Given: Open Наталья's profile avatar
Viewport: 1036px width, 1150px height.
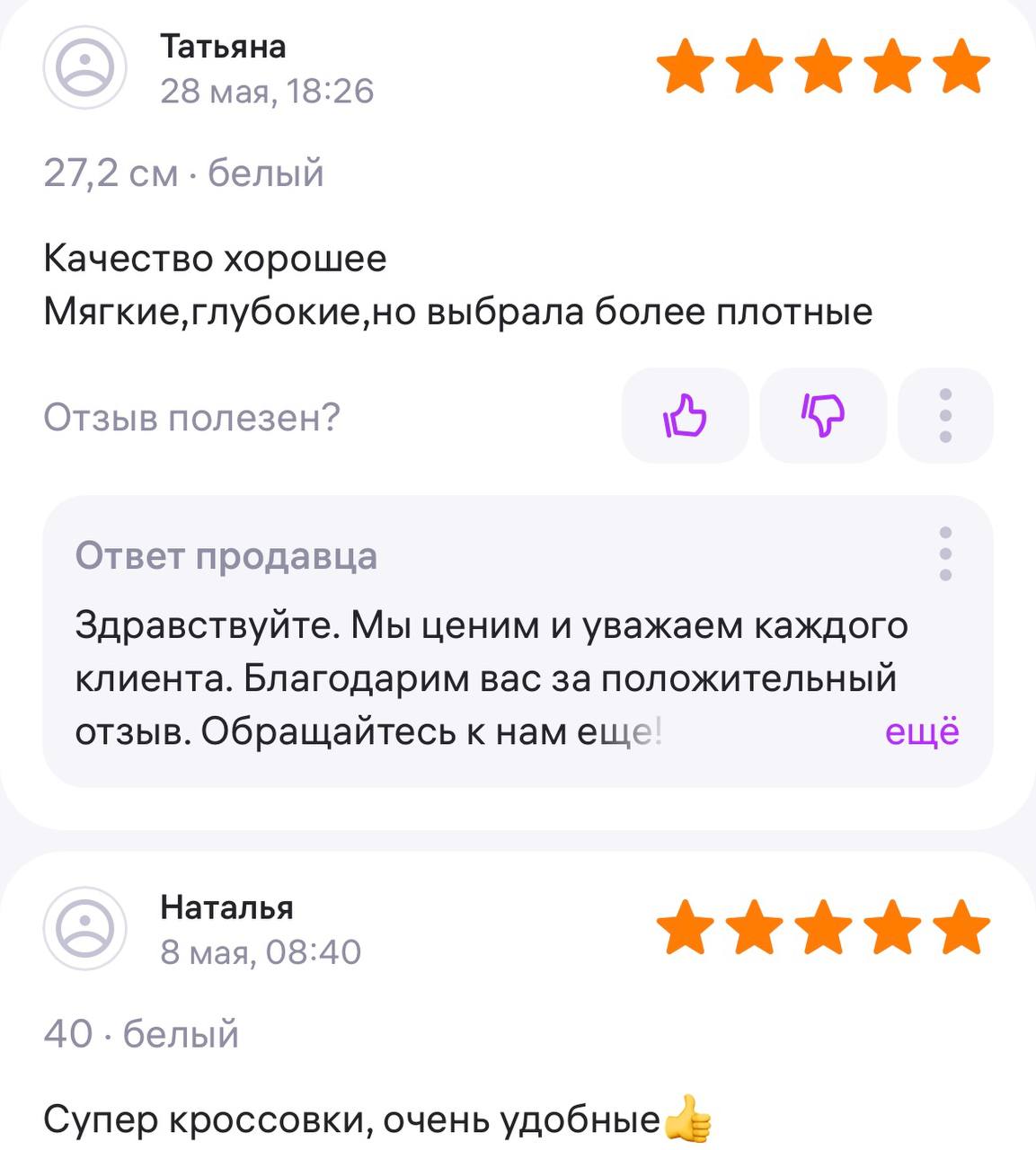Looking at the screenshot, I should [x=85, y=928].
